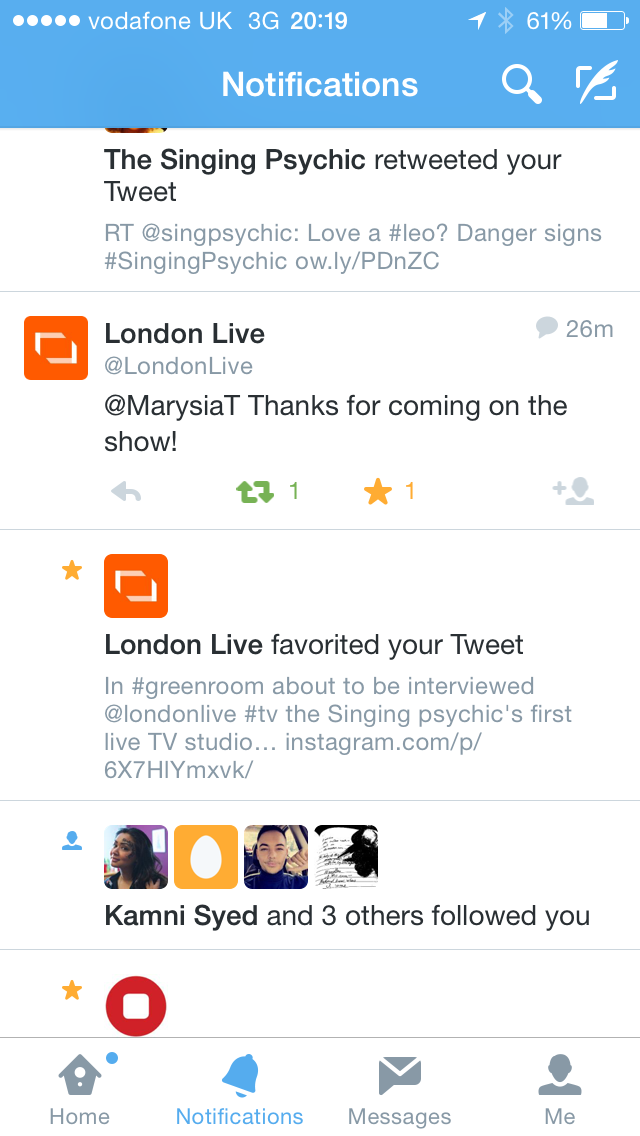This screenshot has height=1136, width=640.
Task: Compose a new tweet
Action: (597, 85)
